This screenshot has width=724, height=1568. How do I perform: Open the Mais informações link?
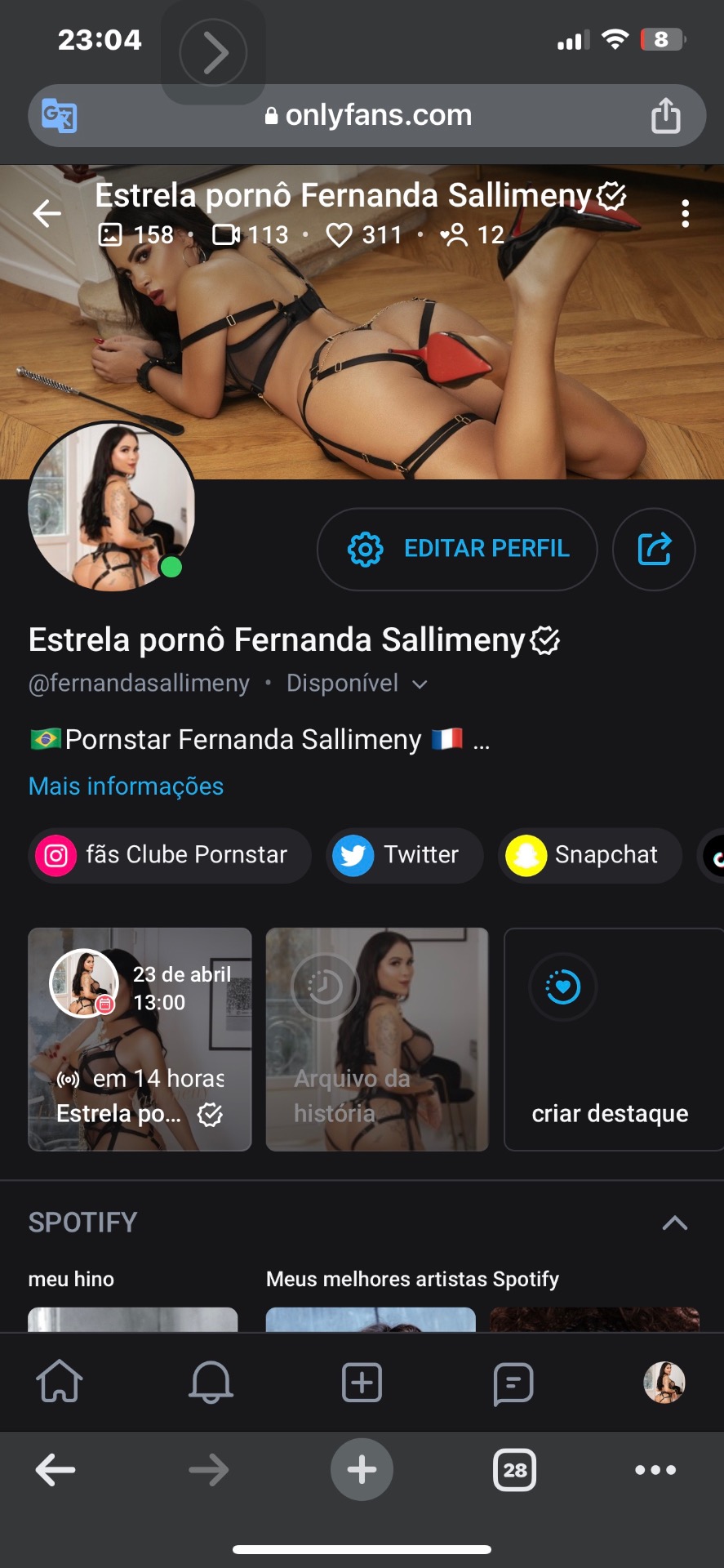(x=126, y=786)
